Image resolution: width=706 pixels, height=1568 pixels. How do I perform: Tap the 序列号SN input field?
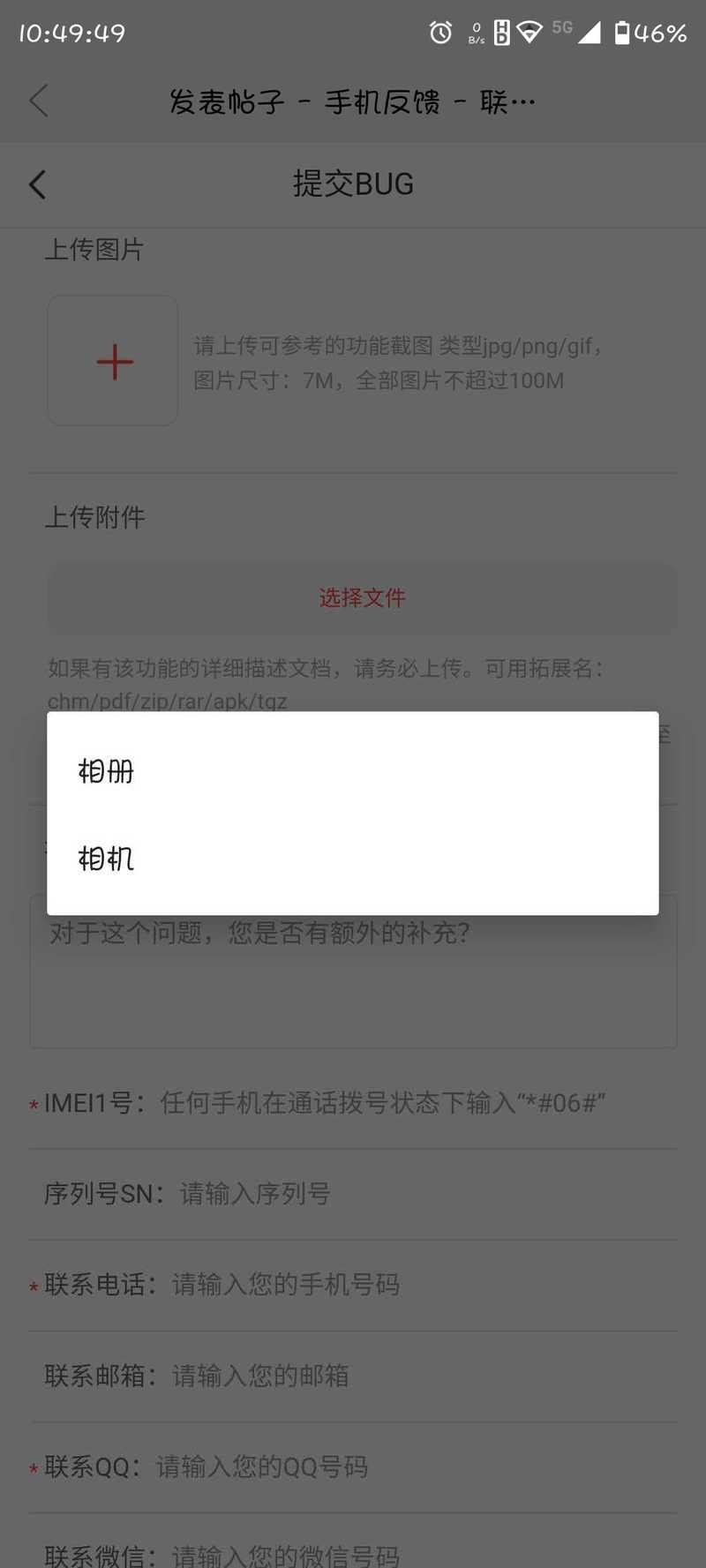click(x=353, y=1194)
